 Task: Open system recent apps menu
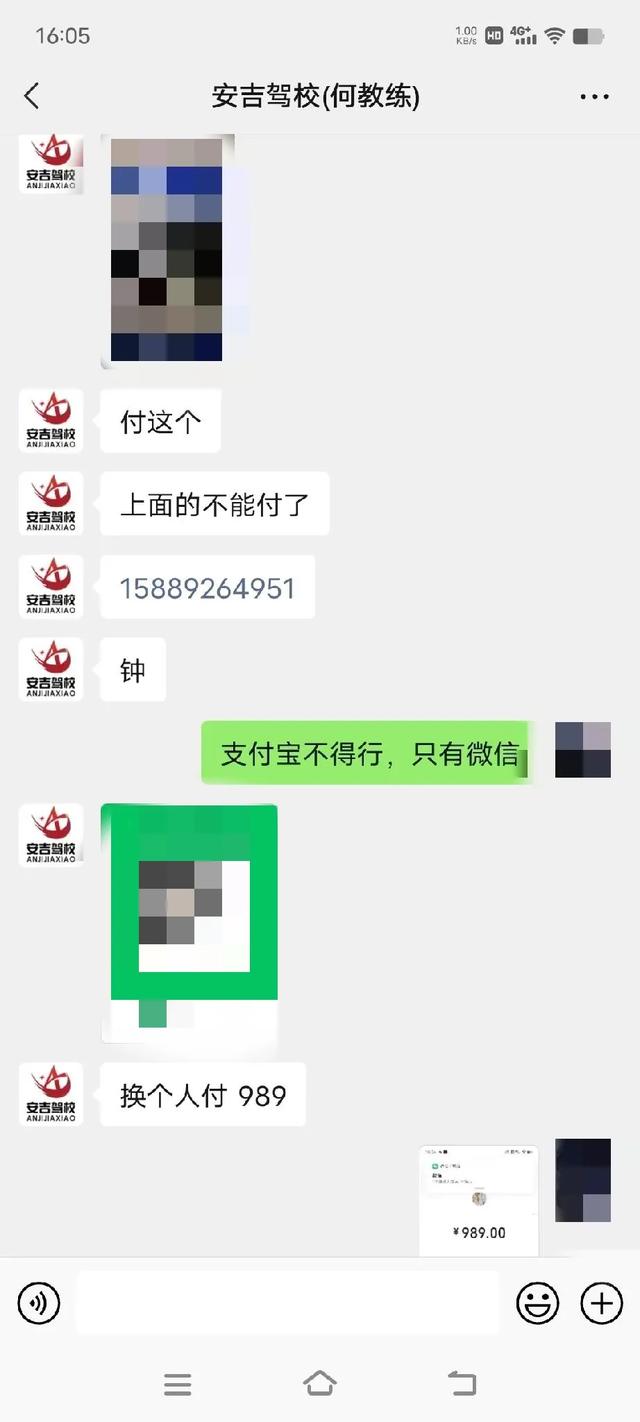(x=177, y=1384)
